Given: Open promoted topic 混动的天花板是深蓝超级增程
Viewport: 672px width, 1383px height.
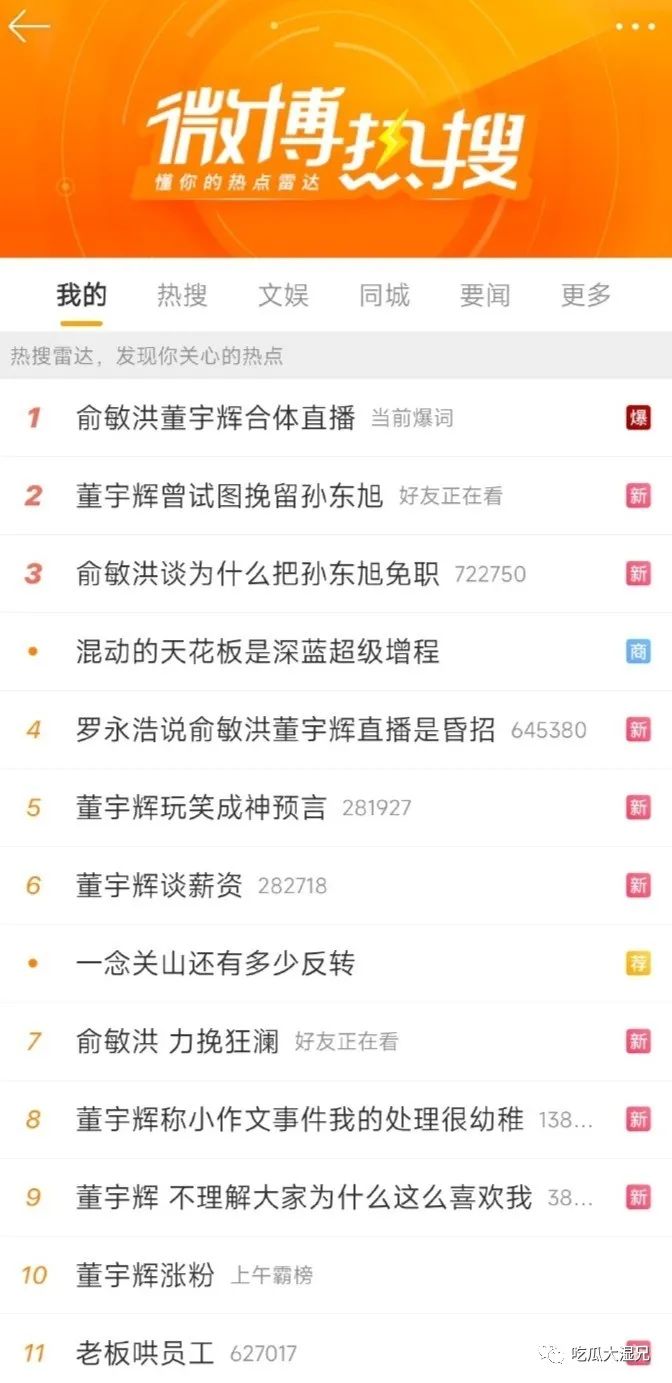Looking at the screenshot, I should [258, 652].
